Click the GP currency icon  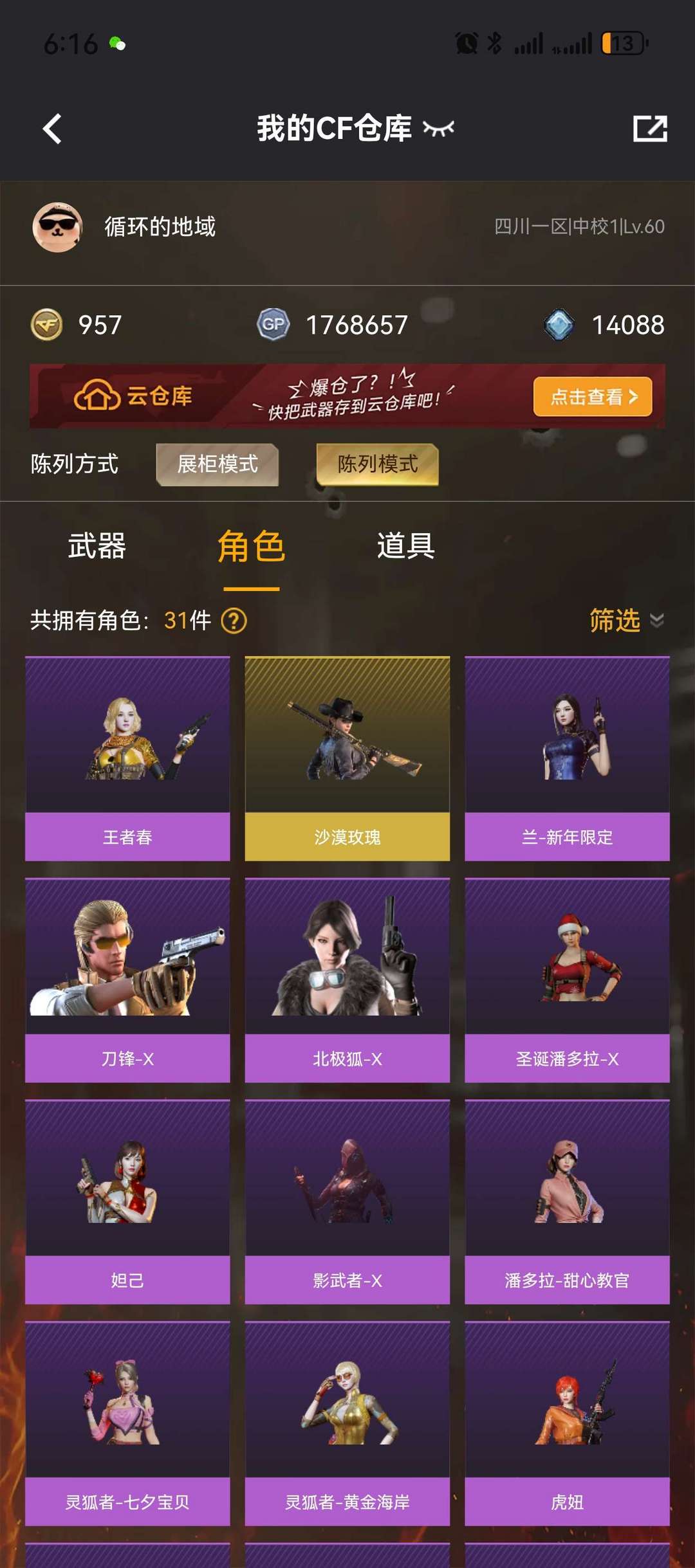pyautogui.click(x=274, y=325)
